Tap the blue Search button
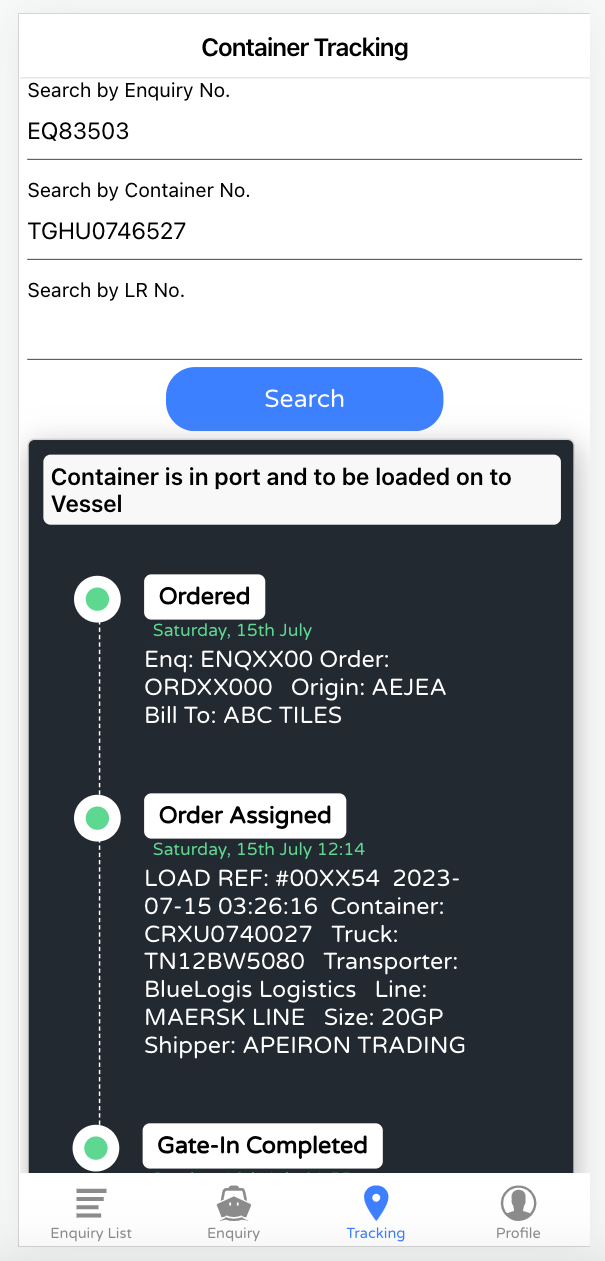 [304, 399]
